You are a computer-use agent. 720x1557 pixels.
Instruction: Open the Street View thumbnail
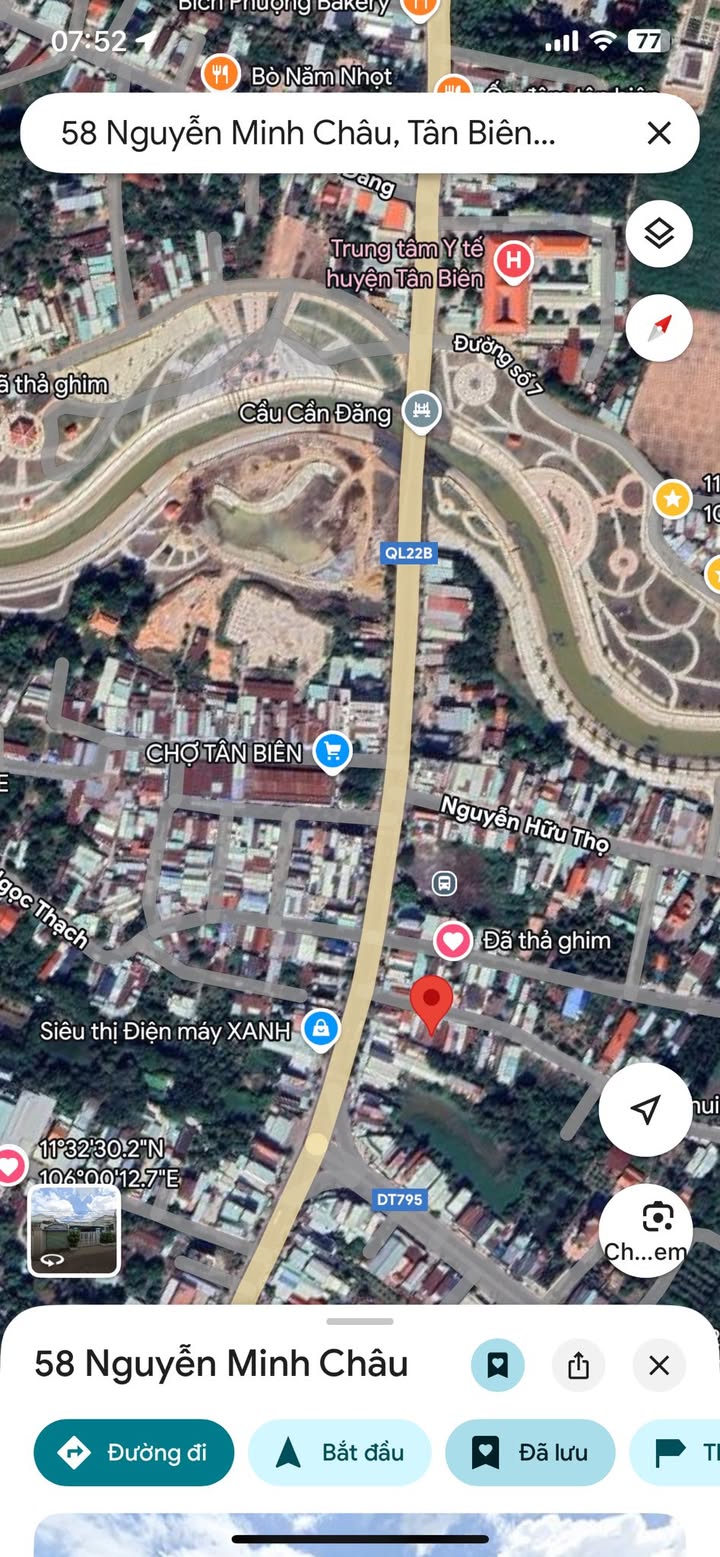74,1231
